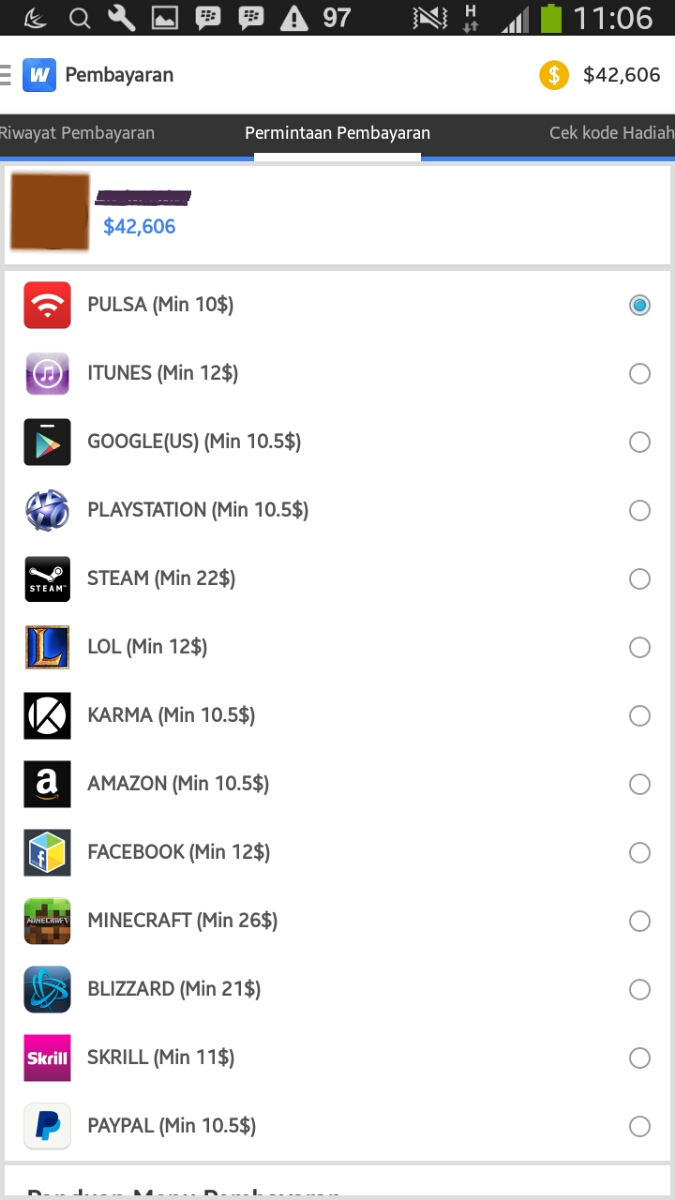Image resolution: width=675 pixels, height=1200 pixels.
Task: Select the FACEBOOK option
Action: (x=338, y=852)
